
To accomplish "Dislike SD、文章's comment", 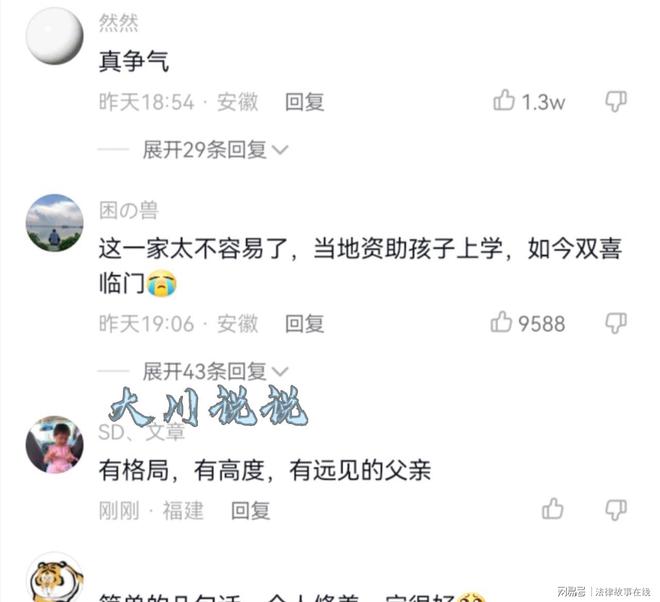I will click(x=617, y=510).
